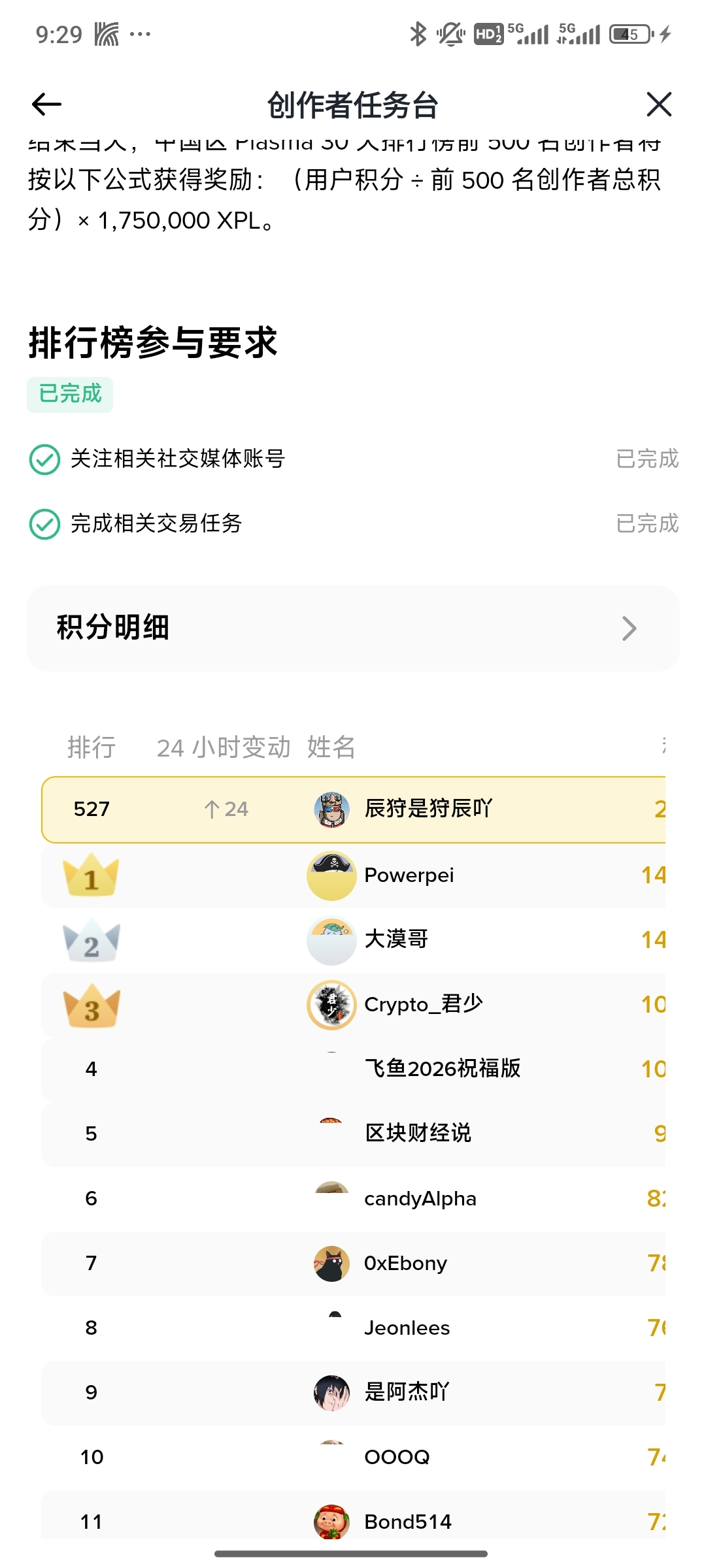Open the 关注相关社交媒体账号 task

pos(177,459)
